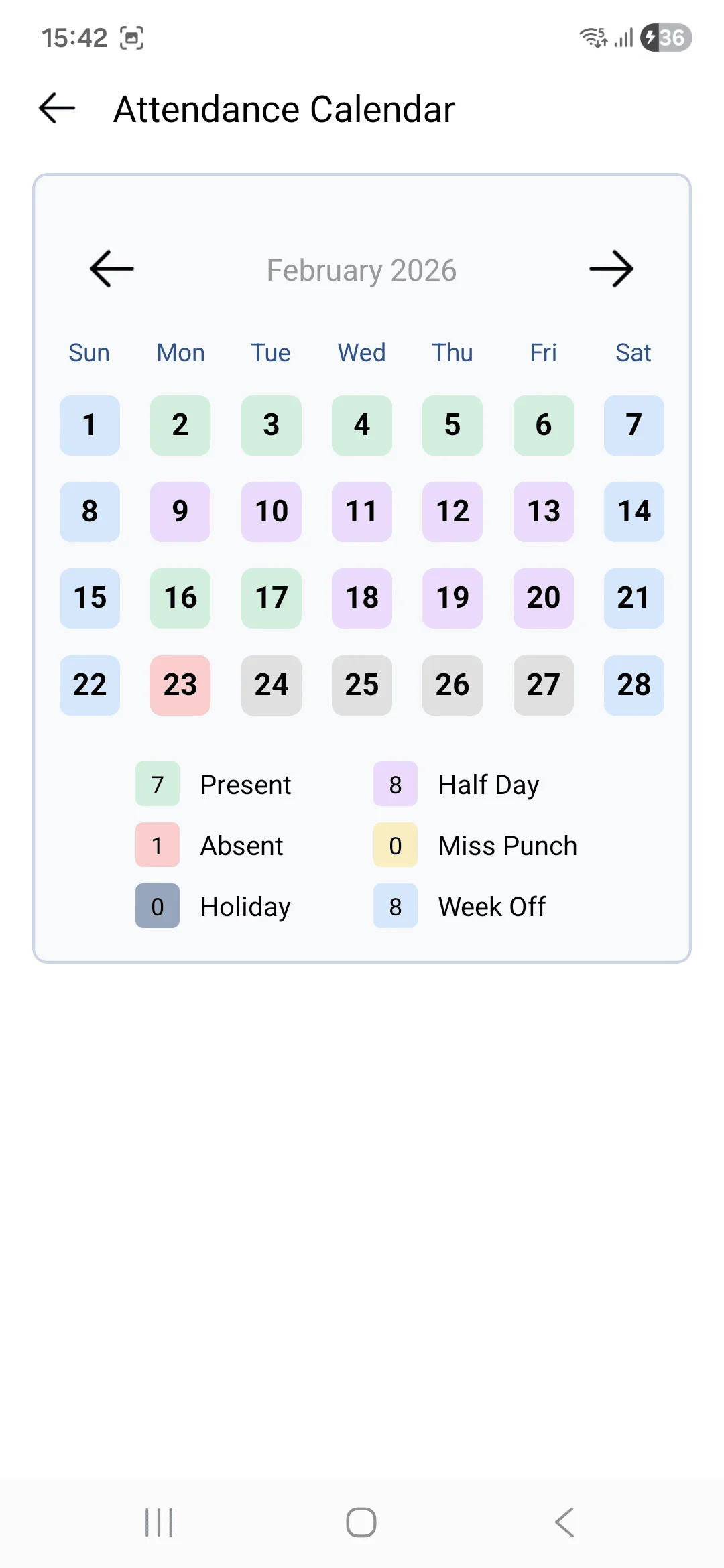Image resolution: width=724 pixels, height=1568 pixels.
Task: Open the absent day 23
Action: (x=180, y=685)
